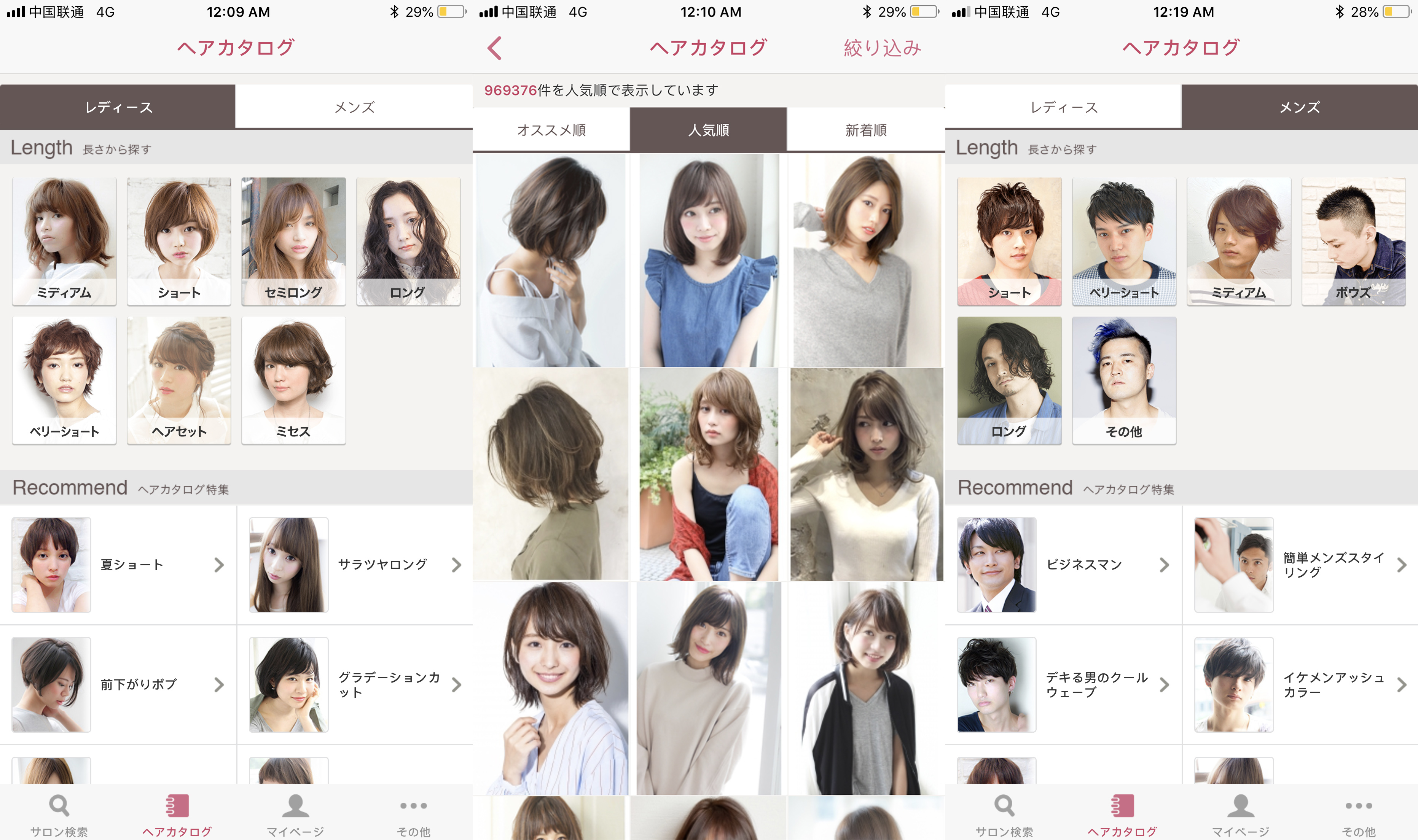Switch to the オススメ順 sorting tab

point(551,130)
